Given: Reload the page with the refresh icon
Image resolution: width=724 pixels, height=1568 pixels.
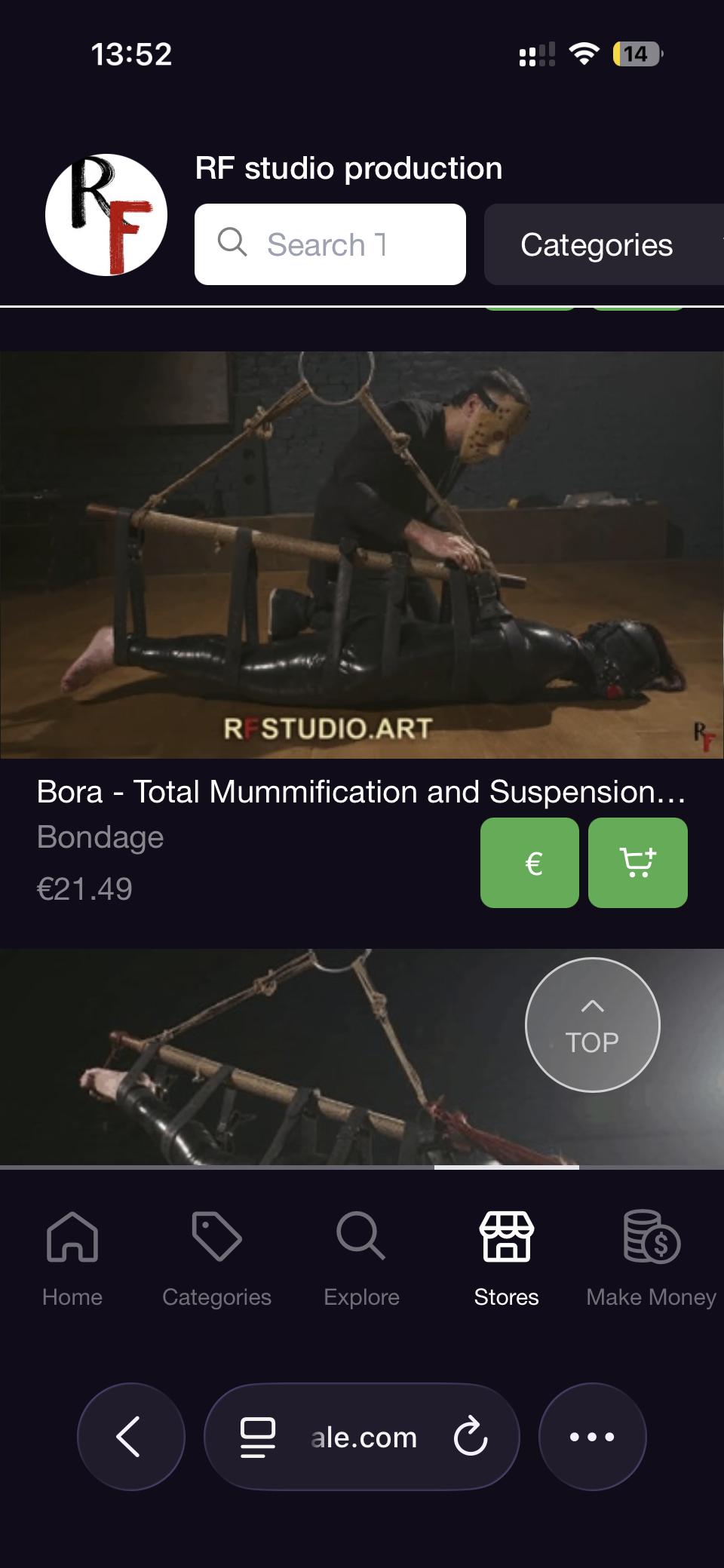Looking at the screenshot, I should [x=471, y=1437].
